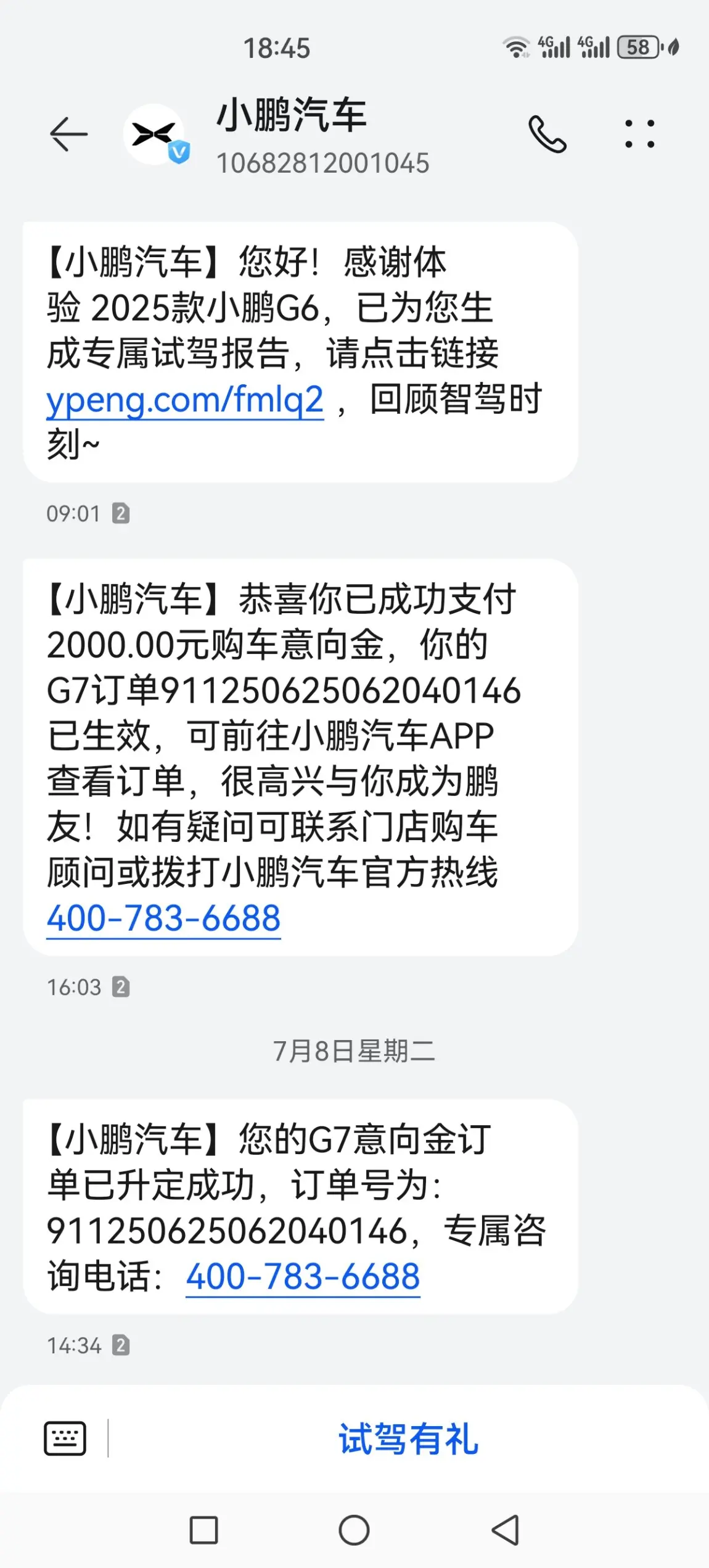Open the four-dot overflow menu

(639, 134)
